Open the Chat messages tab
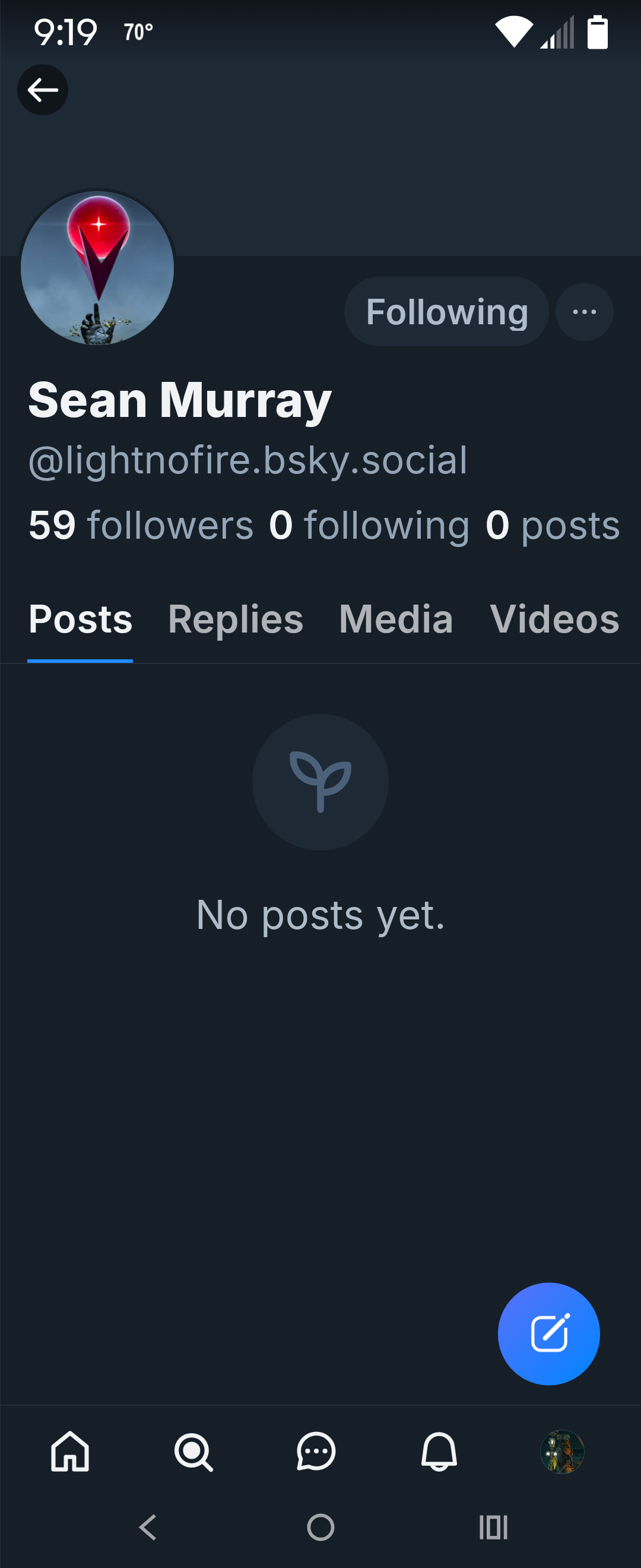Image resolution: width=641 pixels, height=1568 pixels. 316,1451
